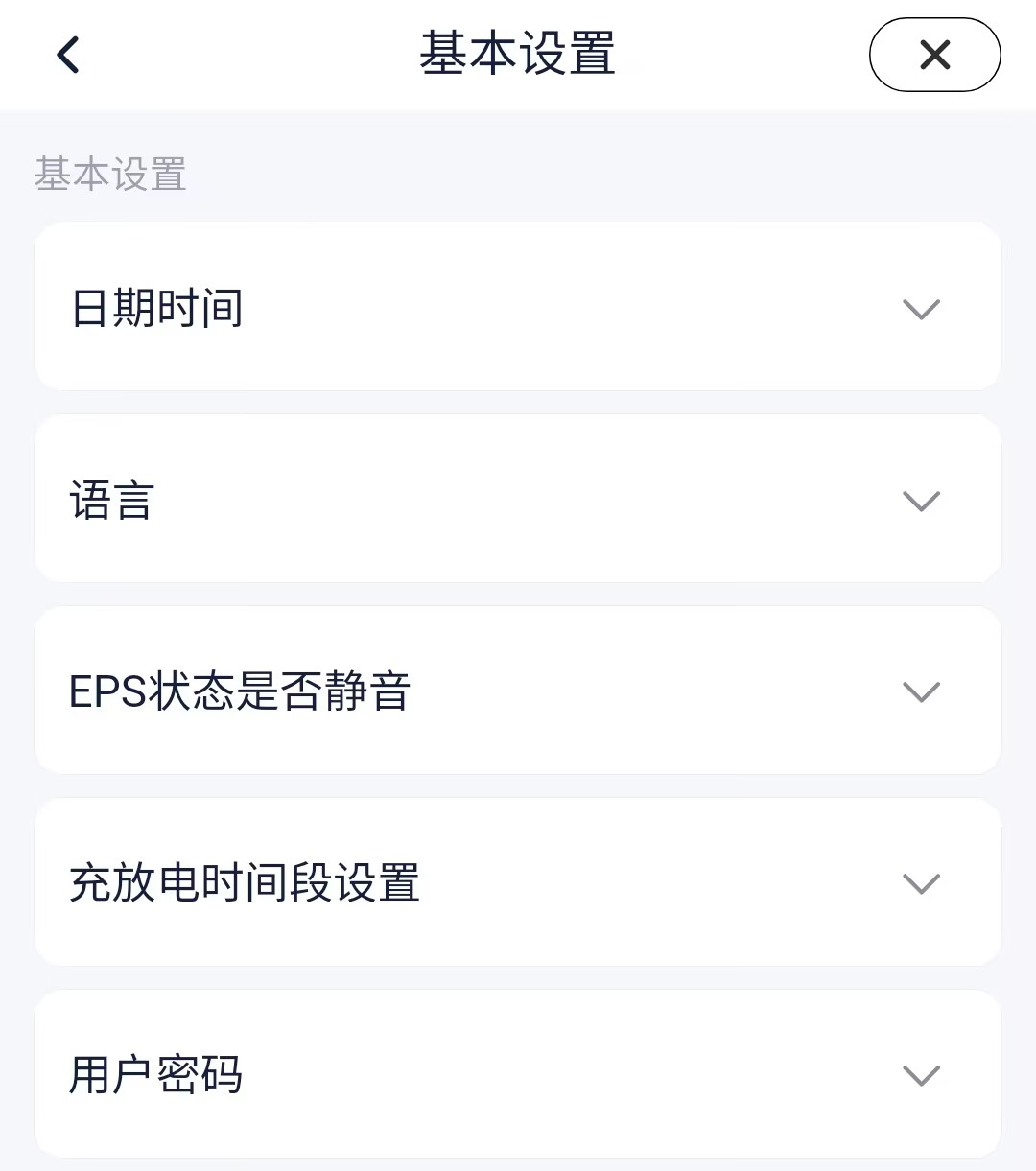Click the chevron next to 语言
Viewport: 1036px width, 1171px height.
921,501
